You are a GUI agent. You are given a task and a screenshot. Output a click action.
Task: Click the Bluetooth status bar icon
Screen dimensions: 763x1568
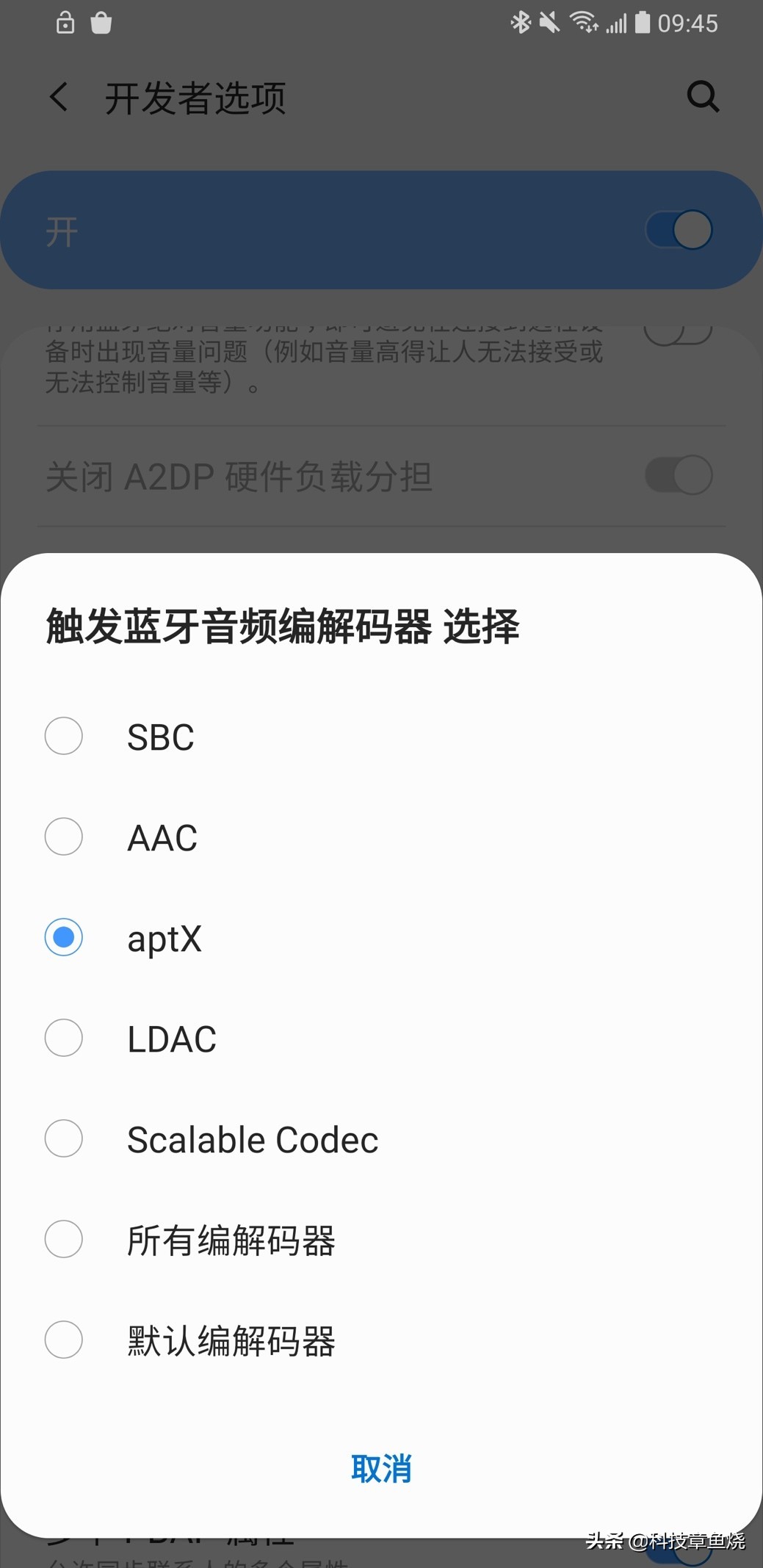(x=521, y=22)
